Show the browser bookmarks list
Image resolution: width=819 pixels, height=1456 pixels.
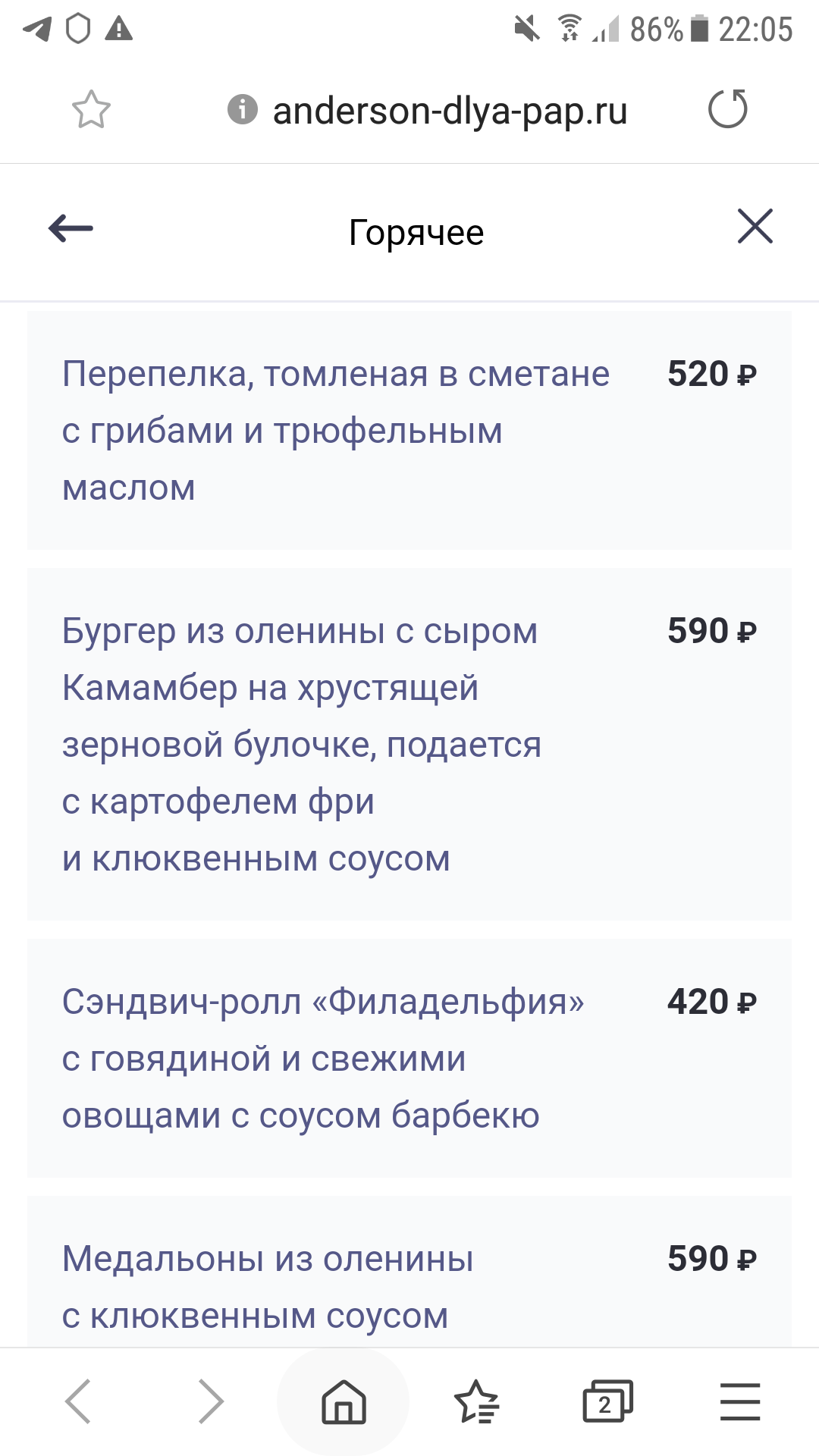476,1401
